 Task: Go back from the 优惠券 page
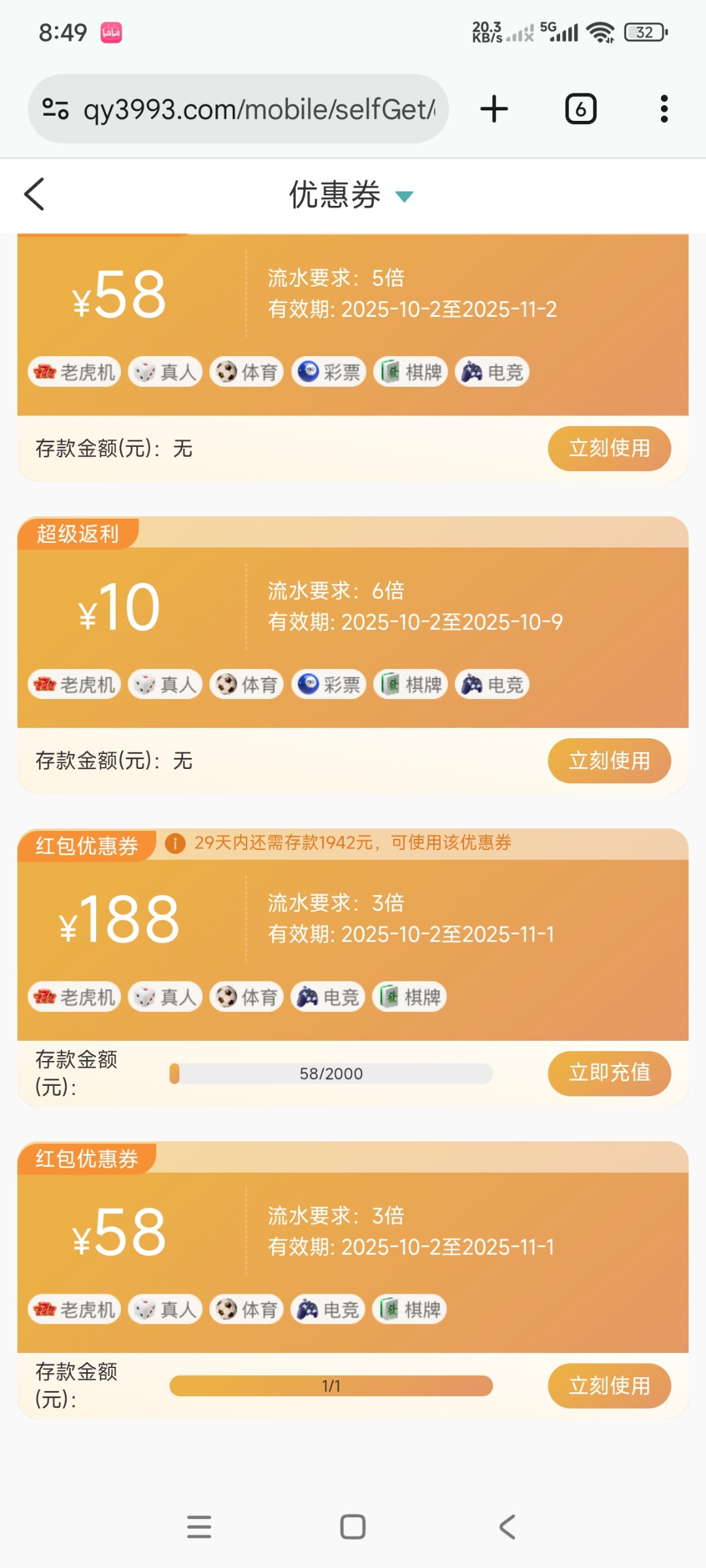pyautogui.click(x=34, y=194)
